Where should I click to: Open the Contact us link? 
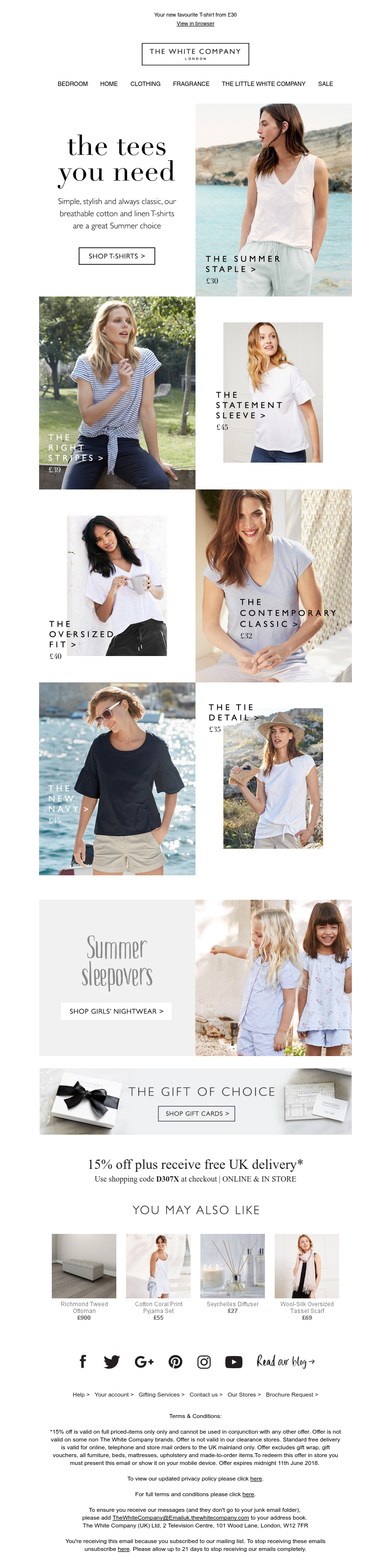[x=205, y=1395]
